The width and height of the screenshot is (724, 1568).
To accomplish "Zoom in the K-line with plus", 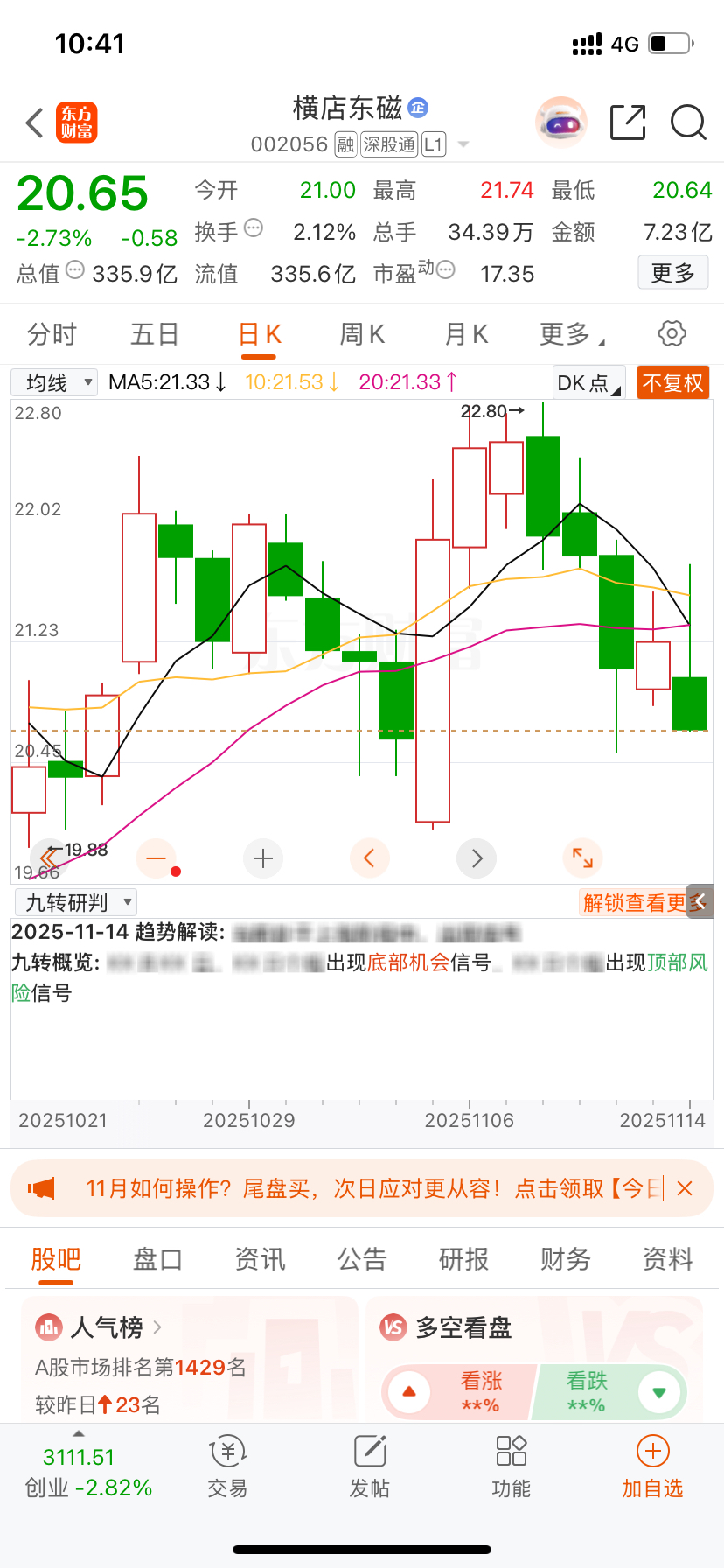I will click(x=263, y=858).
